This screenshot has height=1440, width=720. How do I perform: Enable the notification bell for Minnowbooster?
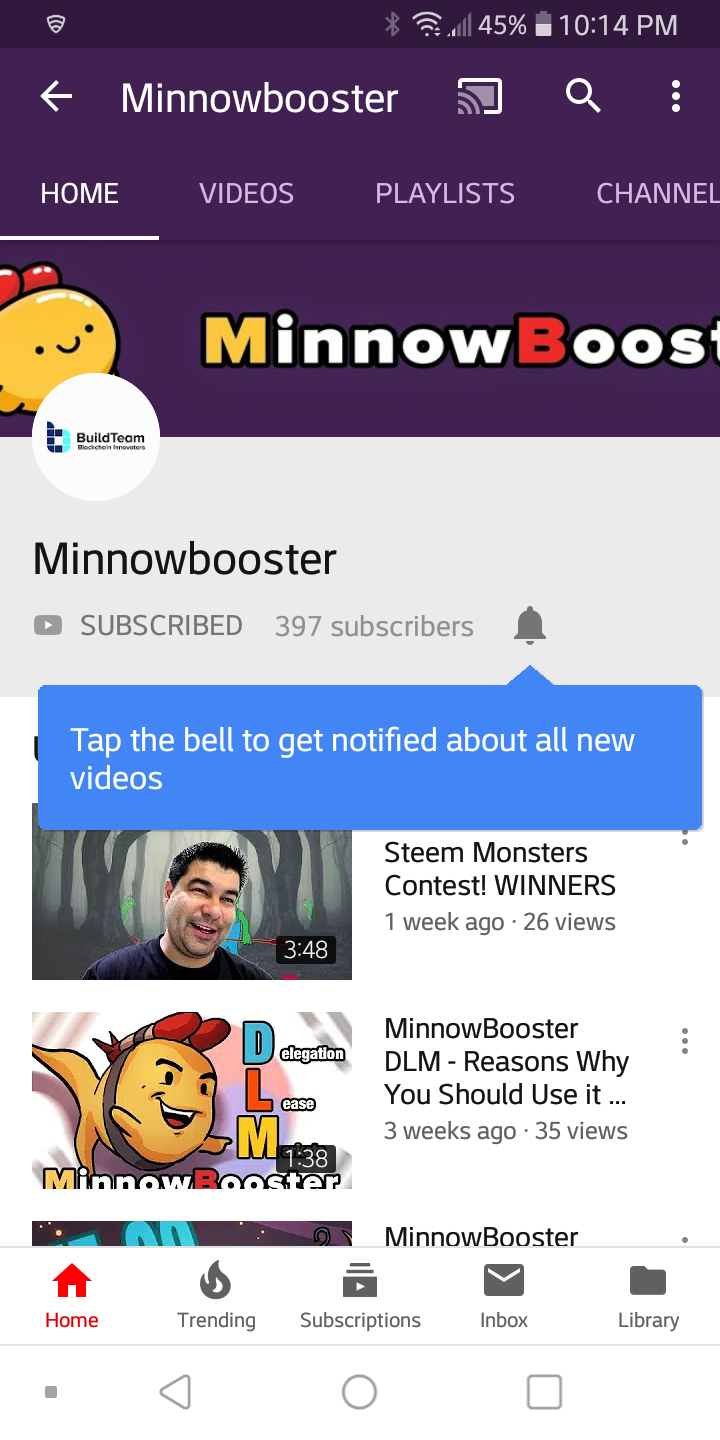click(x=530, y=626)
